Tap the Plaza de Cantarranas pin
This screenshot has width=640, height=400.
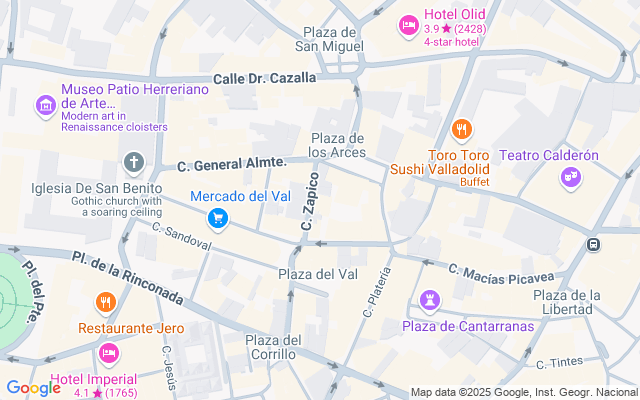pyautogui.click(x=430, y=300)
